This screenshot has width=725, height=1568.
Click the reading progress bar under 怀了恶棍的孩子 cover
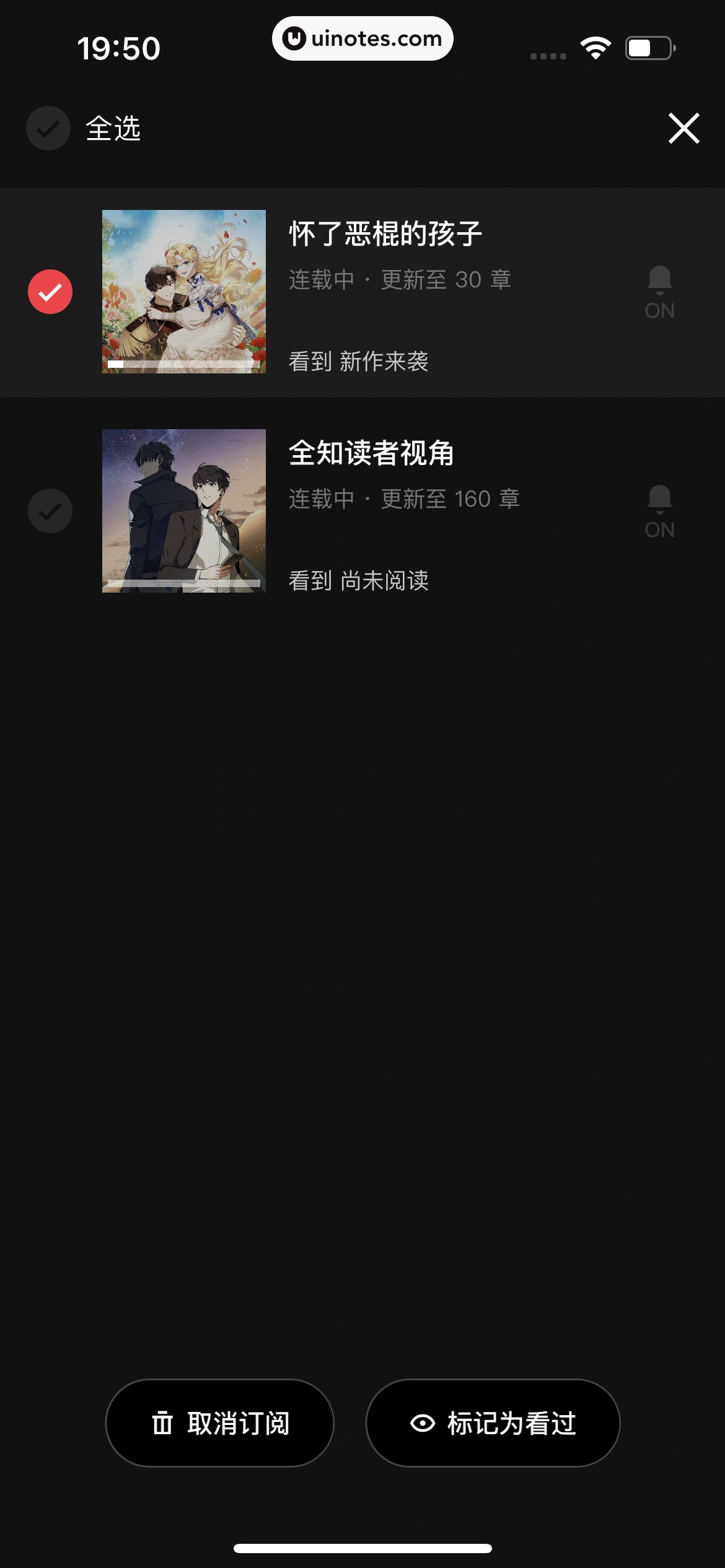click(x=184, y=364)
